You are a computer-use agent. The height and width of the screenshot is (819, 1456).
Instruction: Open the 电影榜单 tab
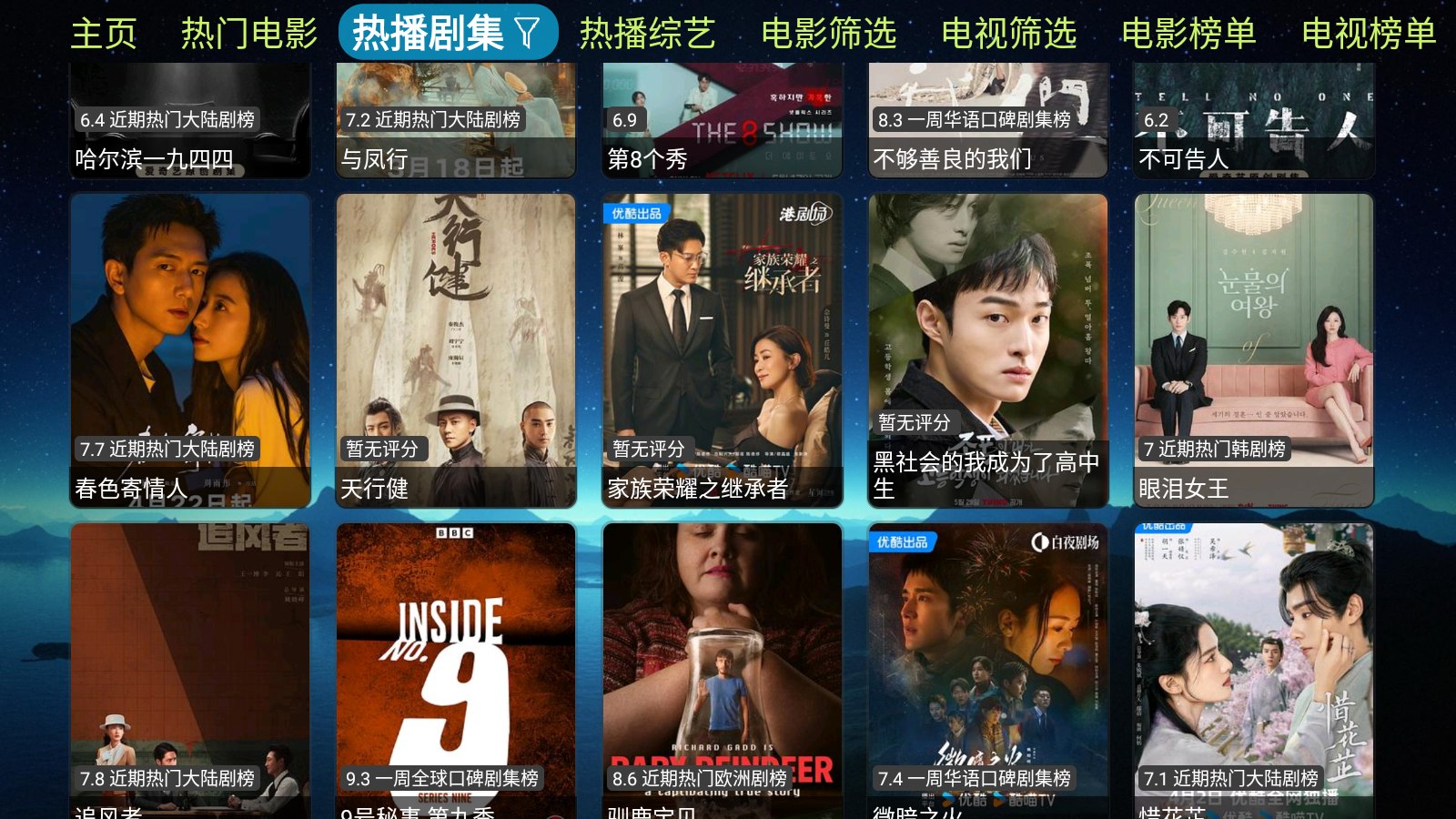tap(1188, 34)
